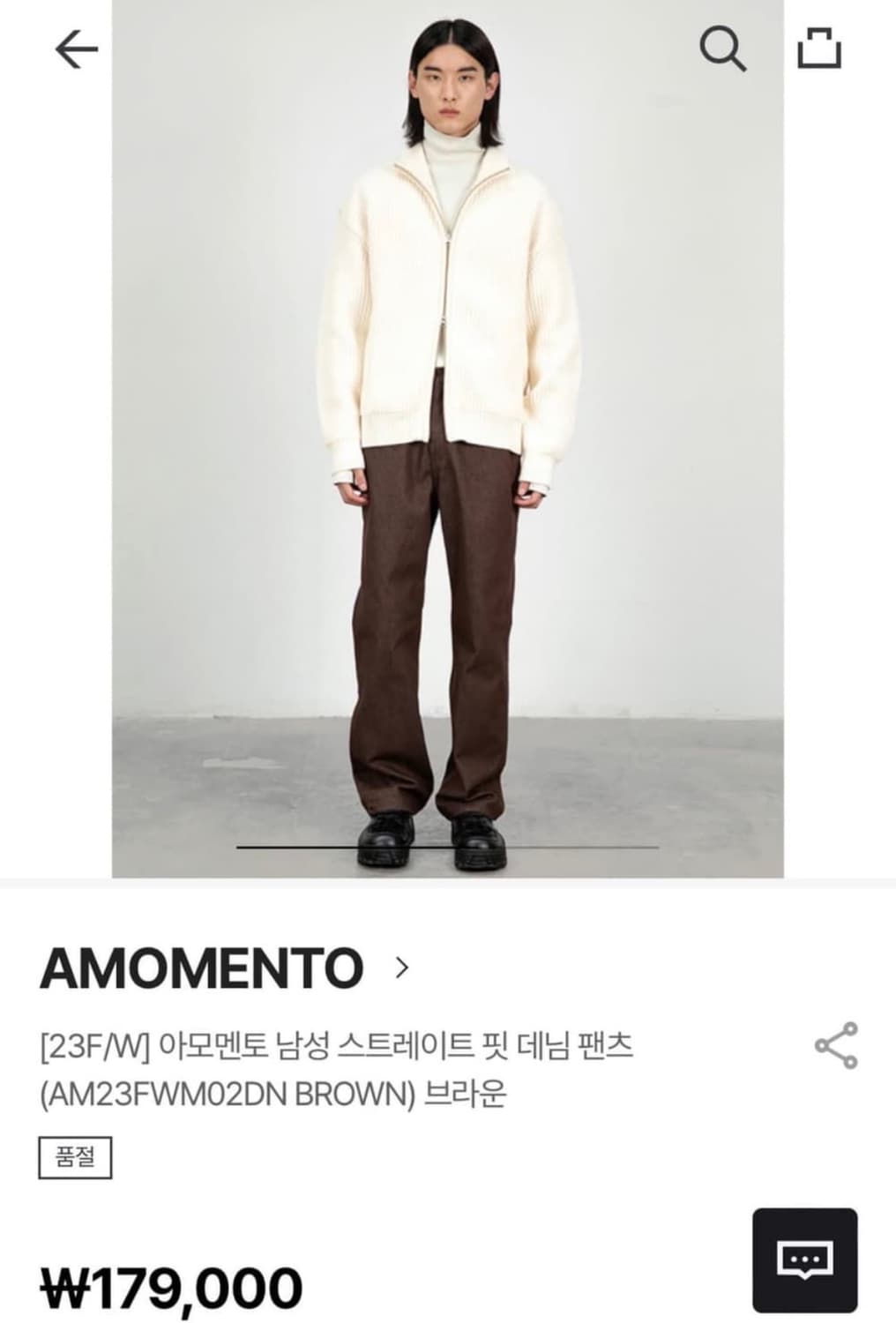The width and height of the screenshot is (896, 1323).
Task: Share the product via the share-network icon
Action: (834, 1045)
